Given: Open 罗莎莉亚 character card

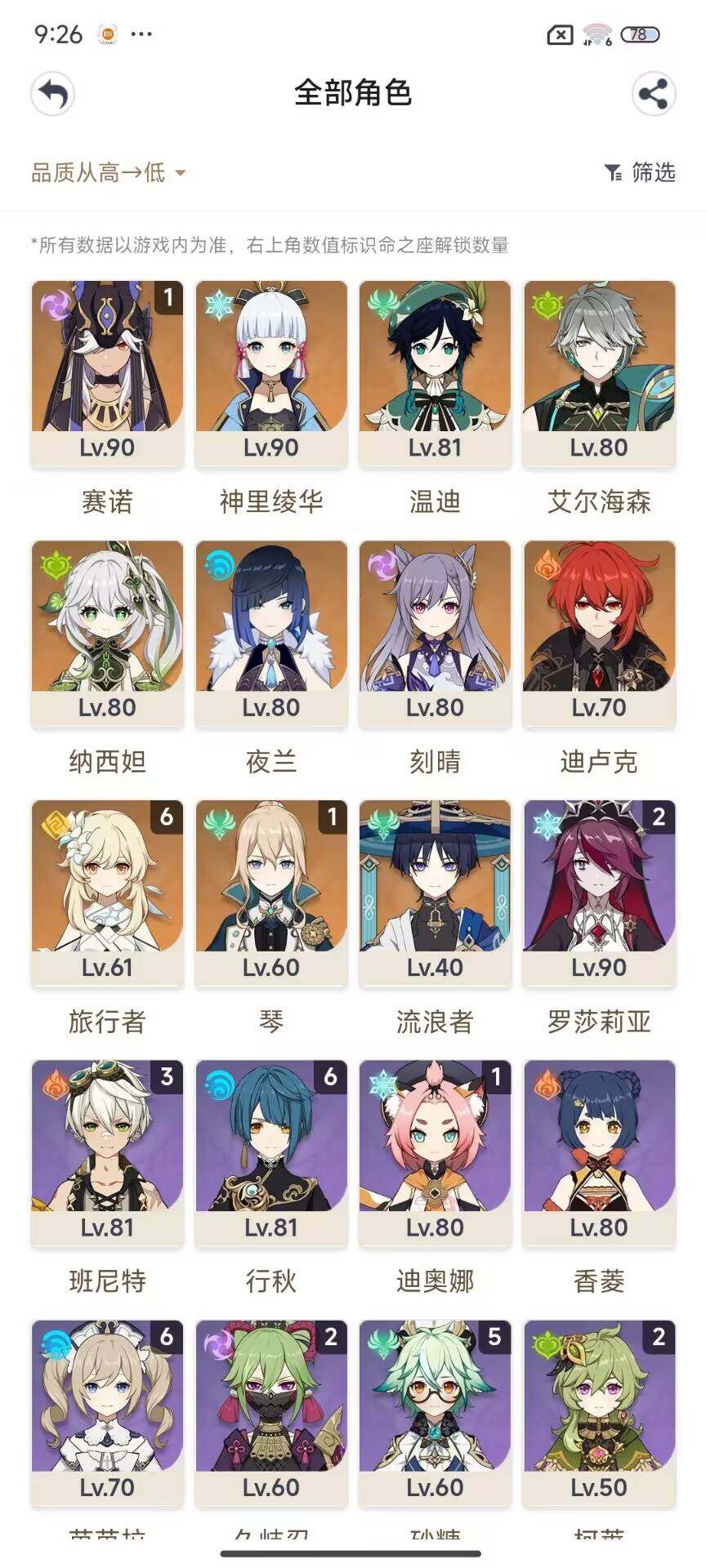Looking at the screenshot, I should tap(599, 893).
